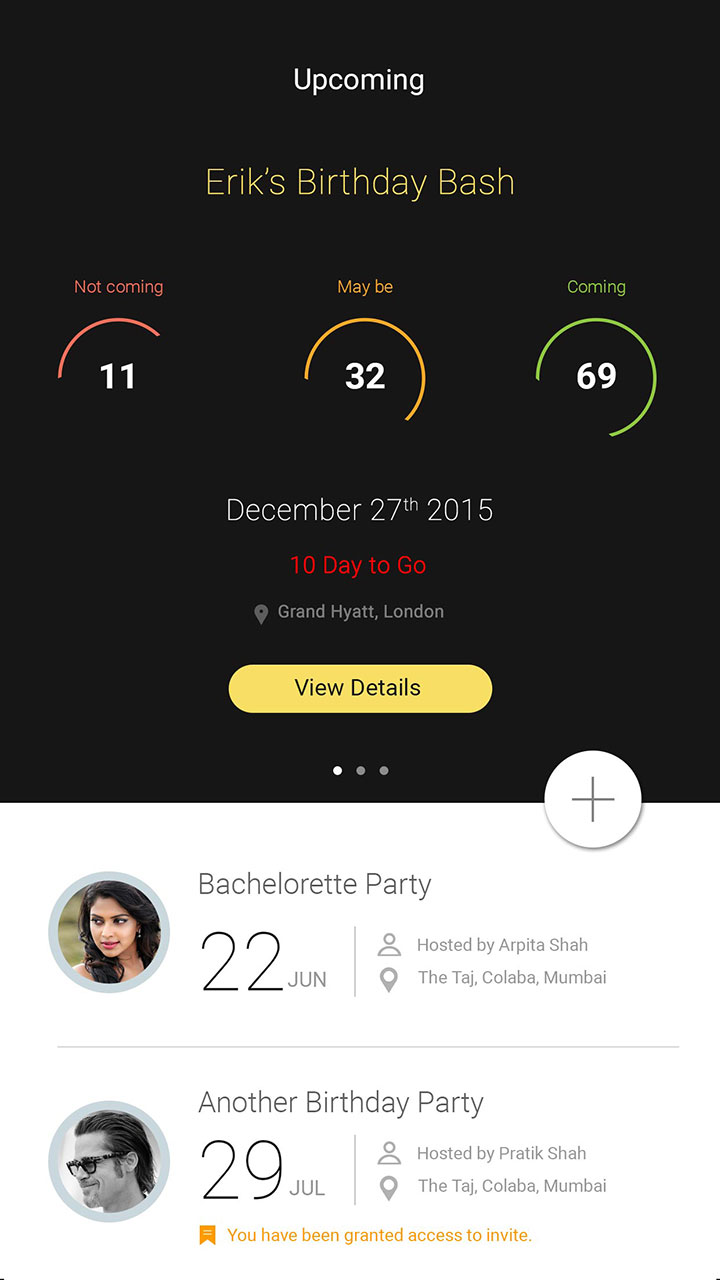Viewport: 720px width, 1280px height.
Task: Open the Upcoming screen title
Action: 359,80
